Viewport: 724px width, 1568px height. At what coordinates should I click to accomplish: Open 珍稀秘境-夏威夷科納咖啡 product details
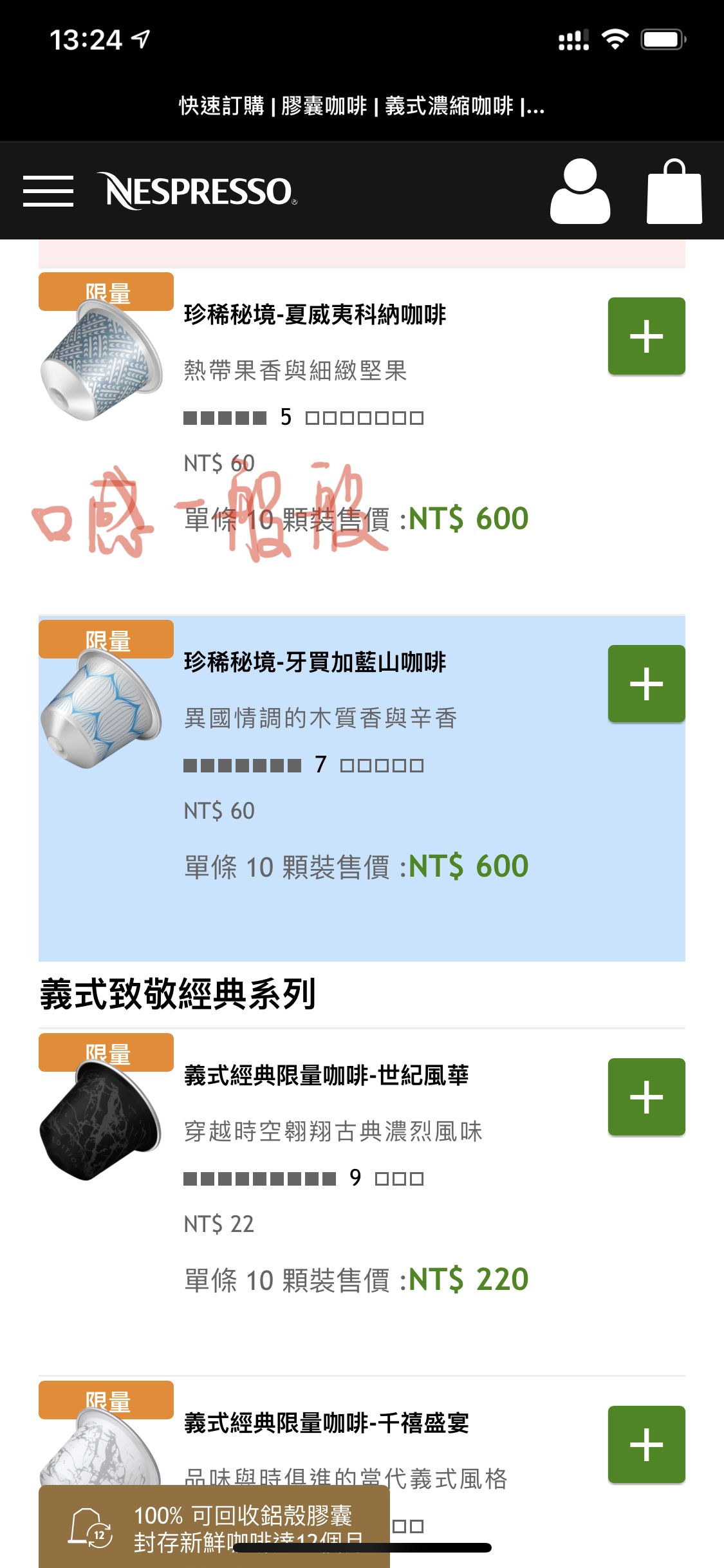point(315,315)
